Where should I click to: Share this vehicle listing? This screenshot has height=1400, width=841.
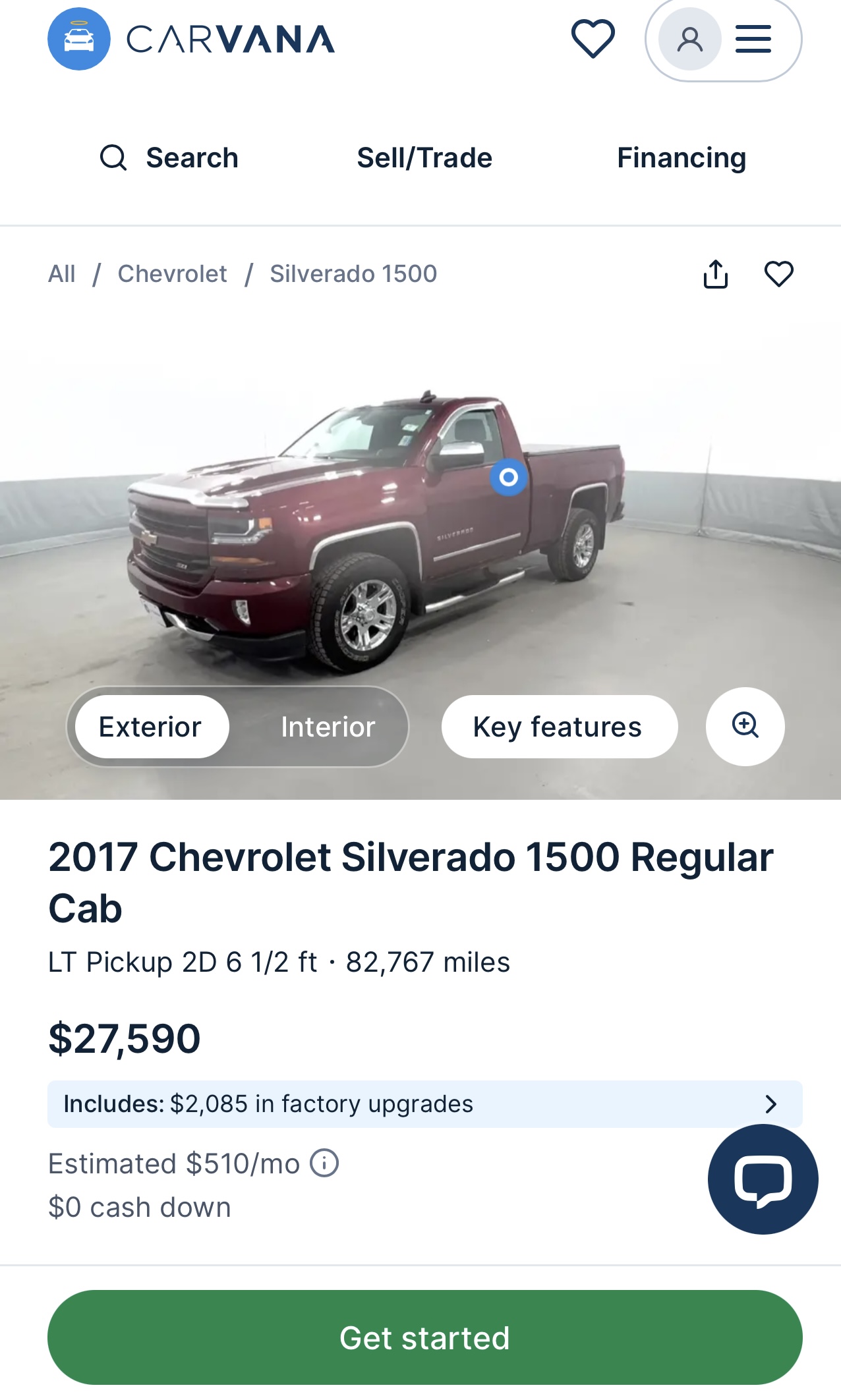(715, 274)
